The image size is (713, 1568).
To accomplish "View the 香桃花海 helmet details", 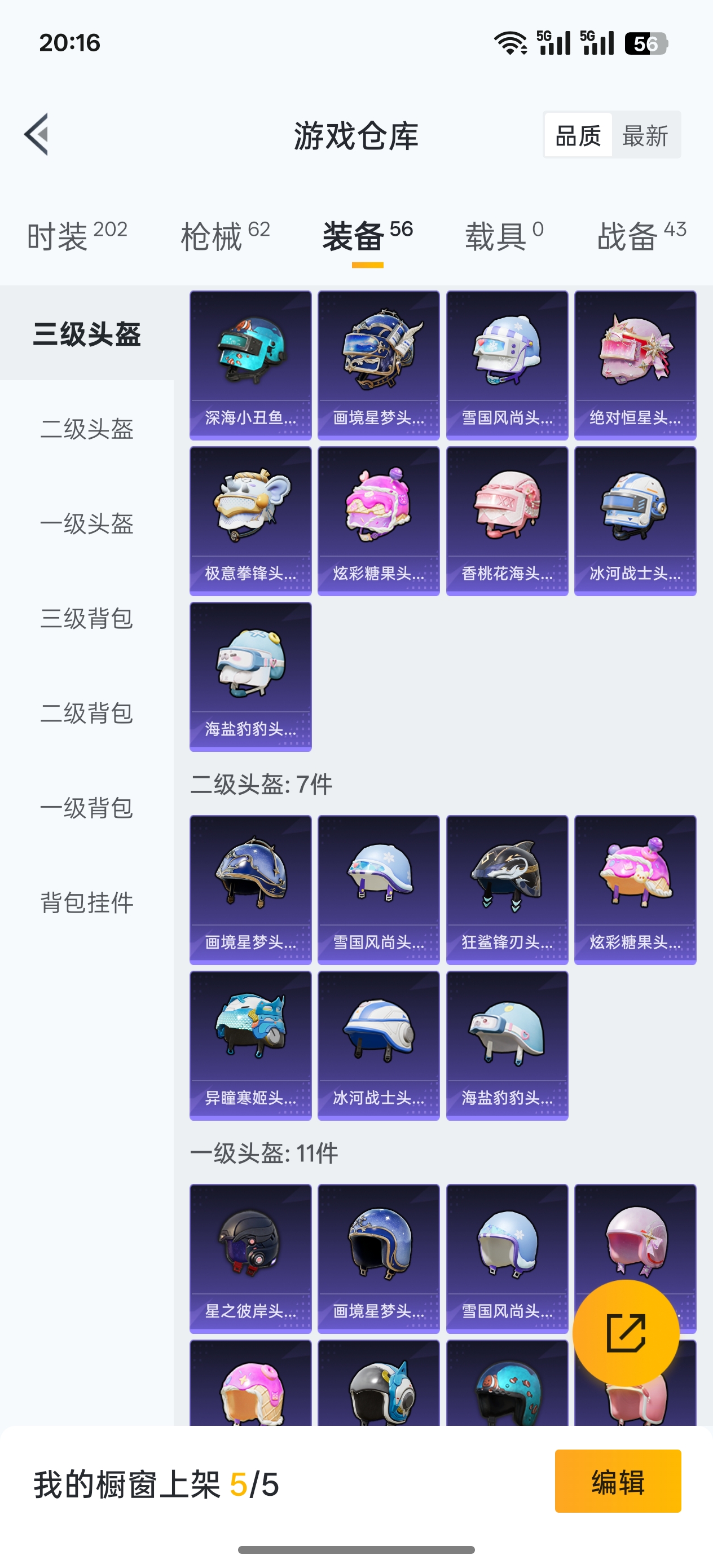I will click(507, 521).
